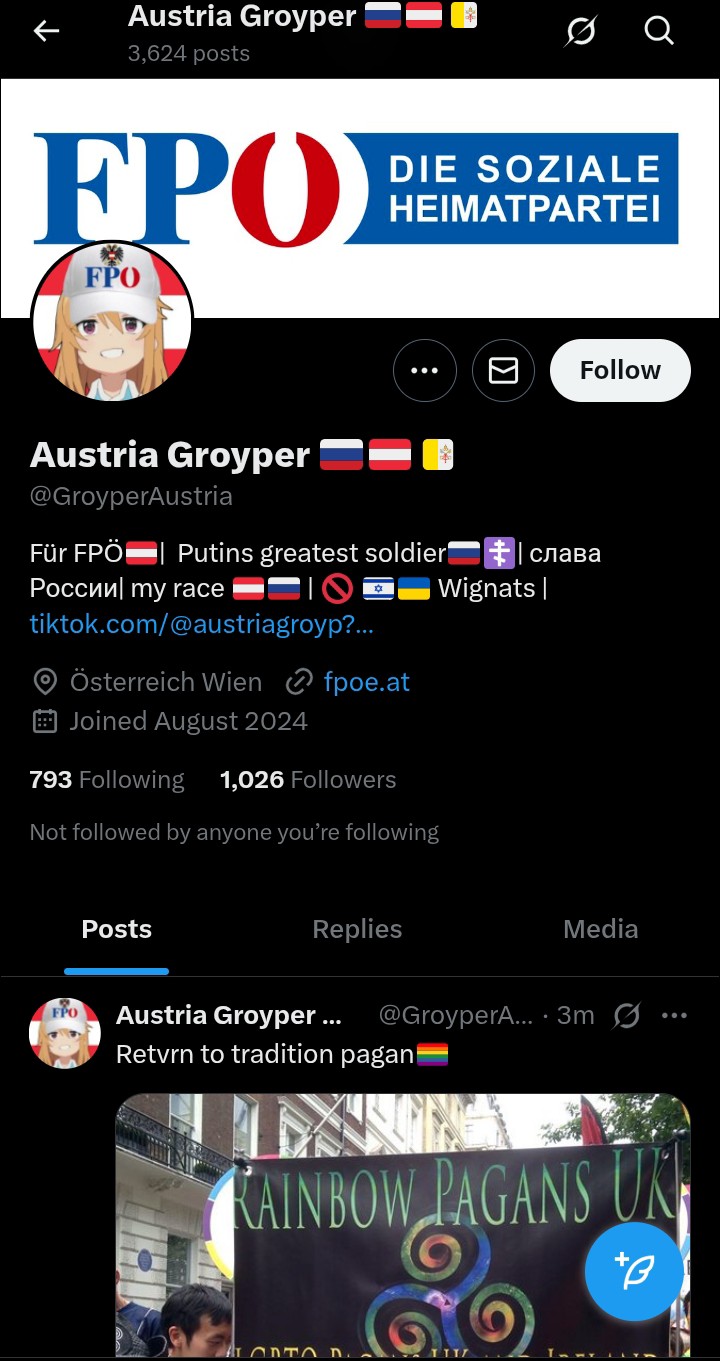Visit the fpoe.at website link
Image resolution: width=720 pixels, height=1361 pixels.
click(366, 682)
